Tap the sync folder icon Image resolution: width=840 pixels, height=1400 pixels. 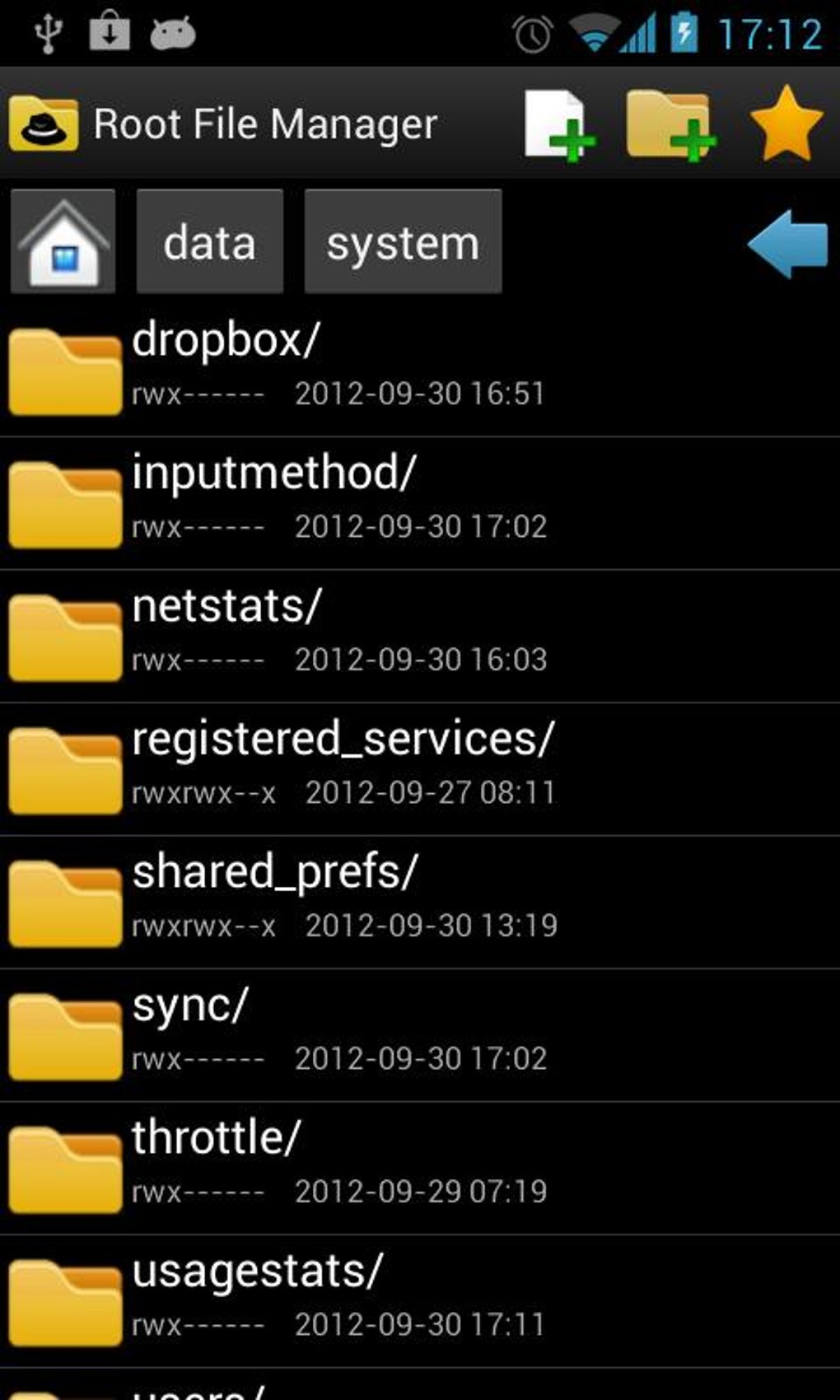pyautogui.click(x=65, y=1031)
